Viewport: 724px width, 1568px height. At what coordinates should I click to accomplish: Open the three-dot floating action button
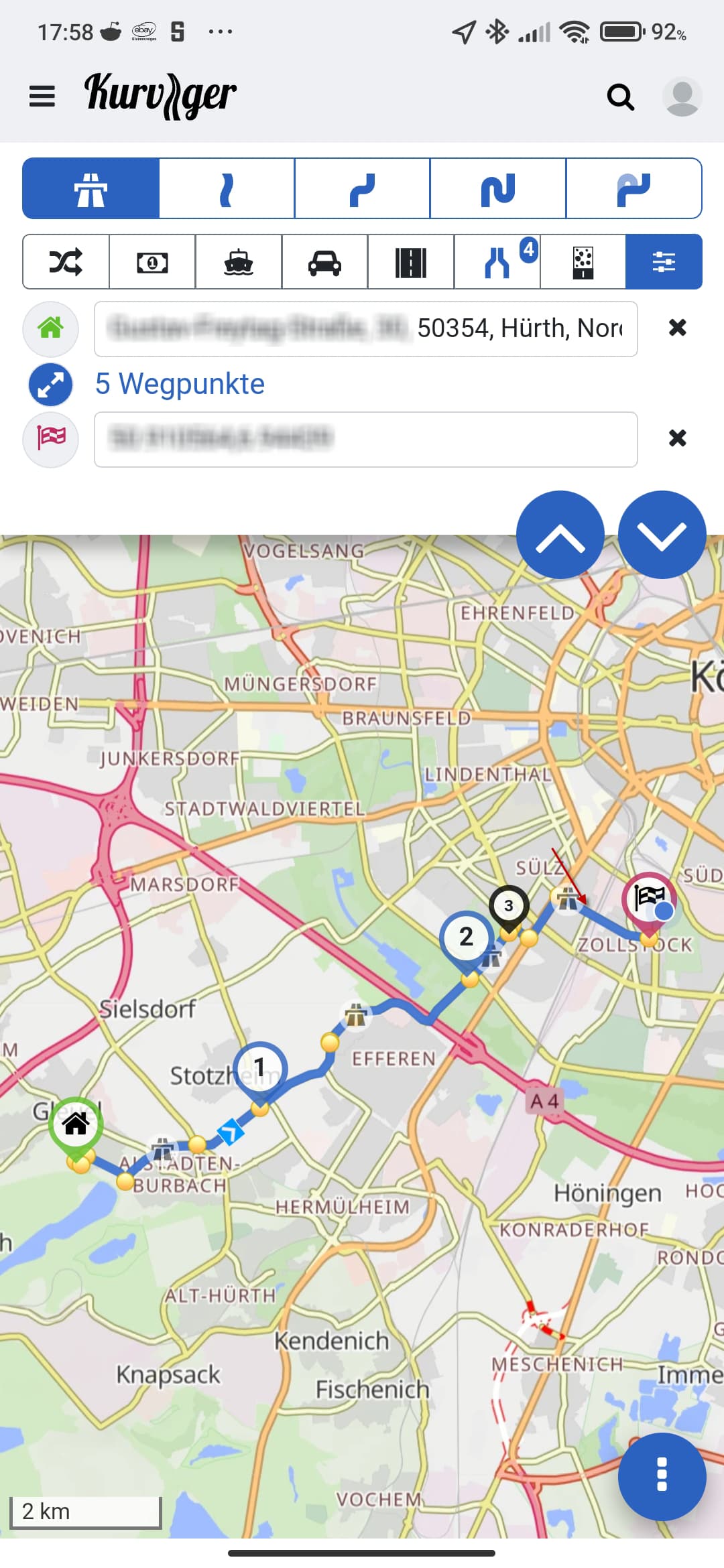click(x=662, y=1477)
